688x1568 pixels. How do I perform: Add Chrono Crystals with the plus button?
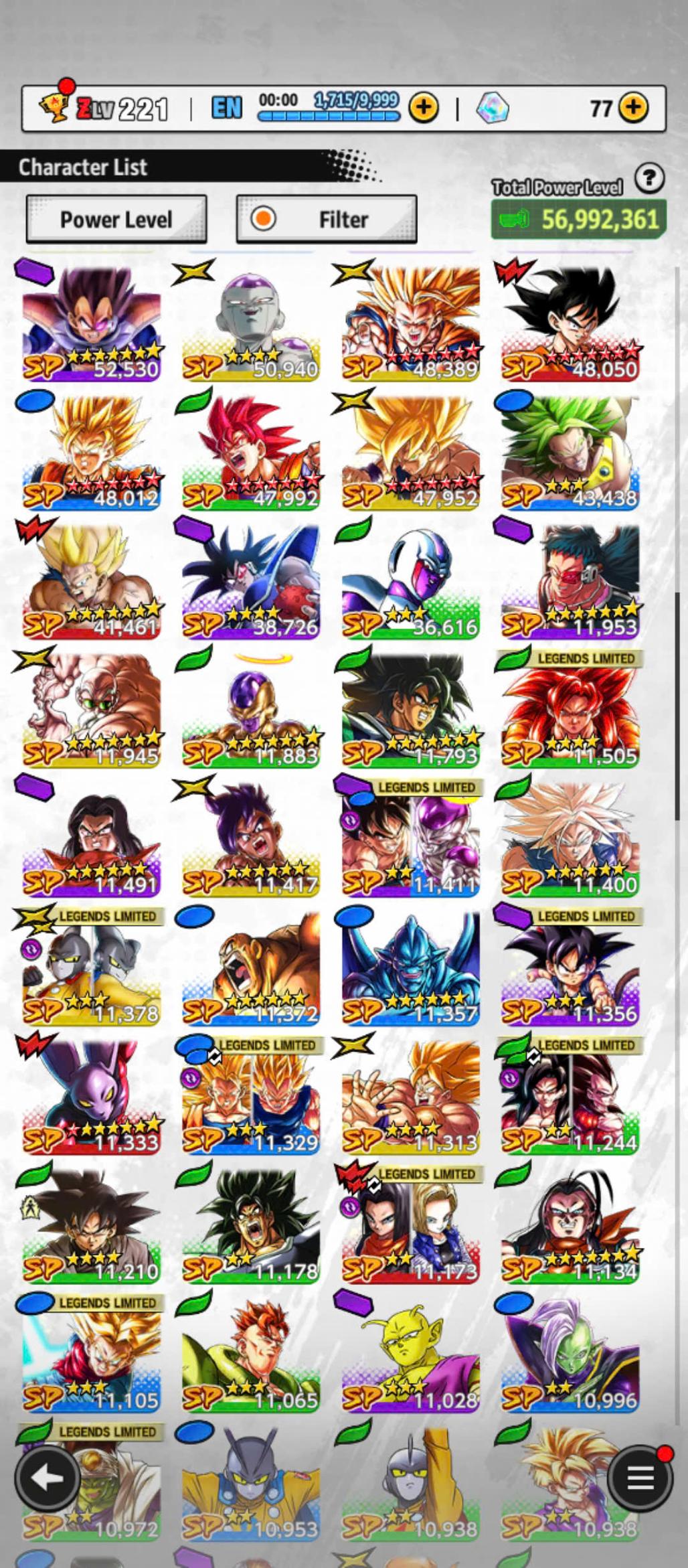point(633,107)
